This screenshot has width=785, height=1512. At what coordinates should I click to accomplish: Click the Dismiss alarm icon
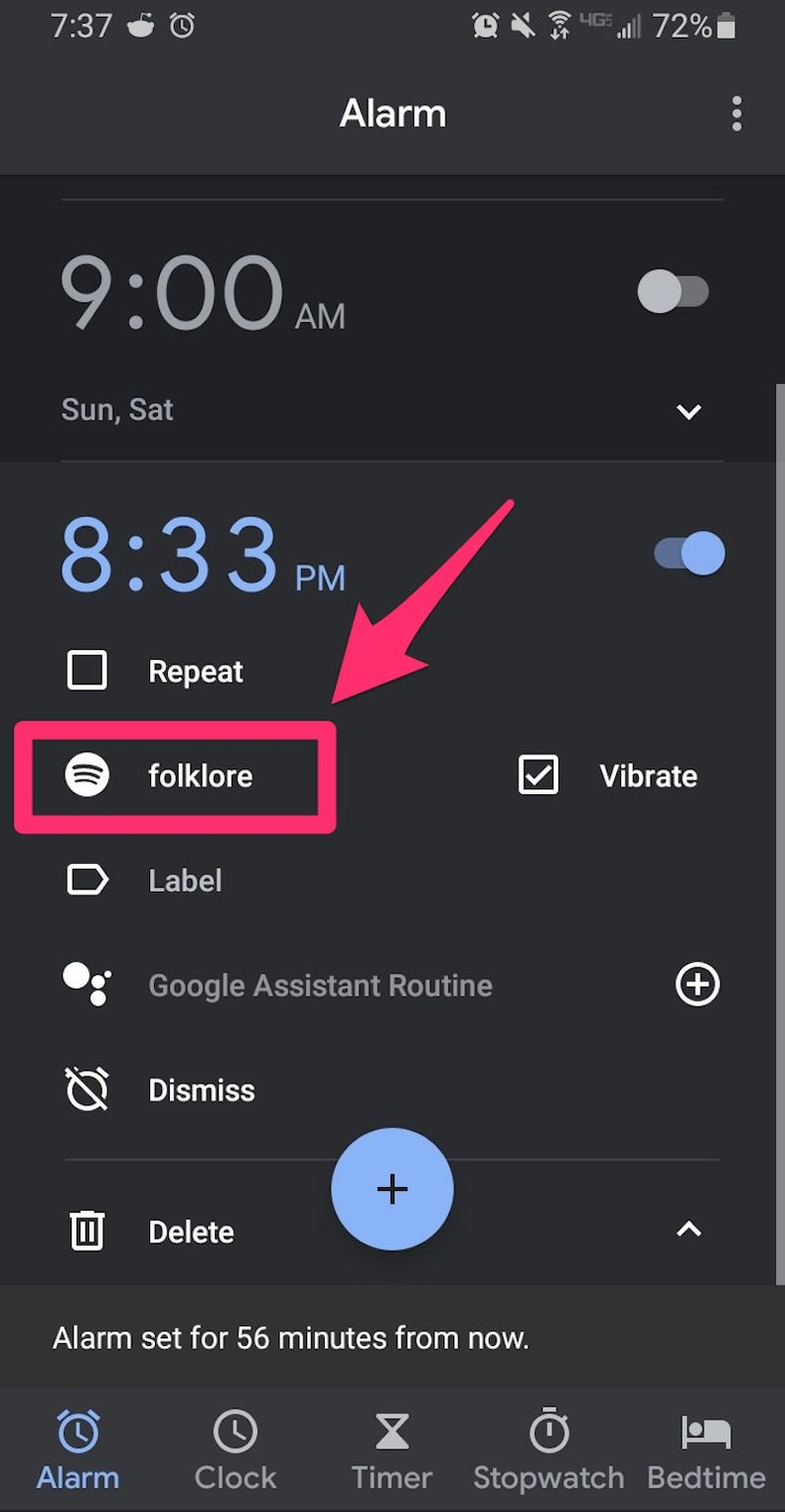(86, 1089)
